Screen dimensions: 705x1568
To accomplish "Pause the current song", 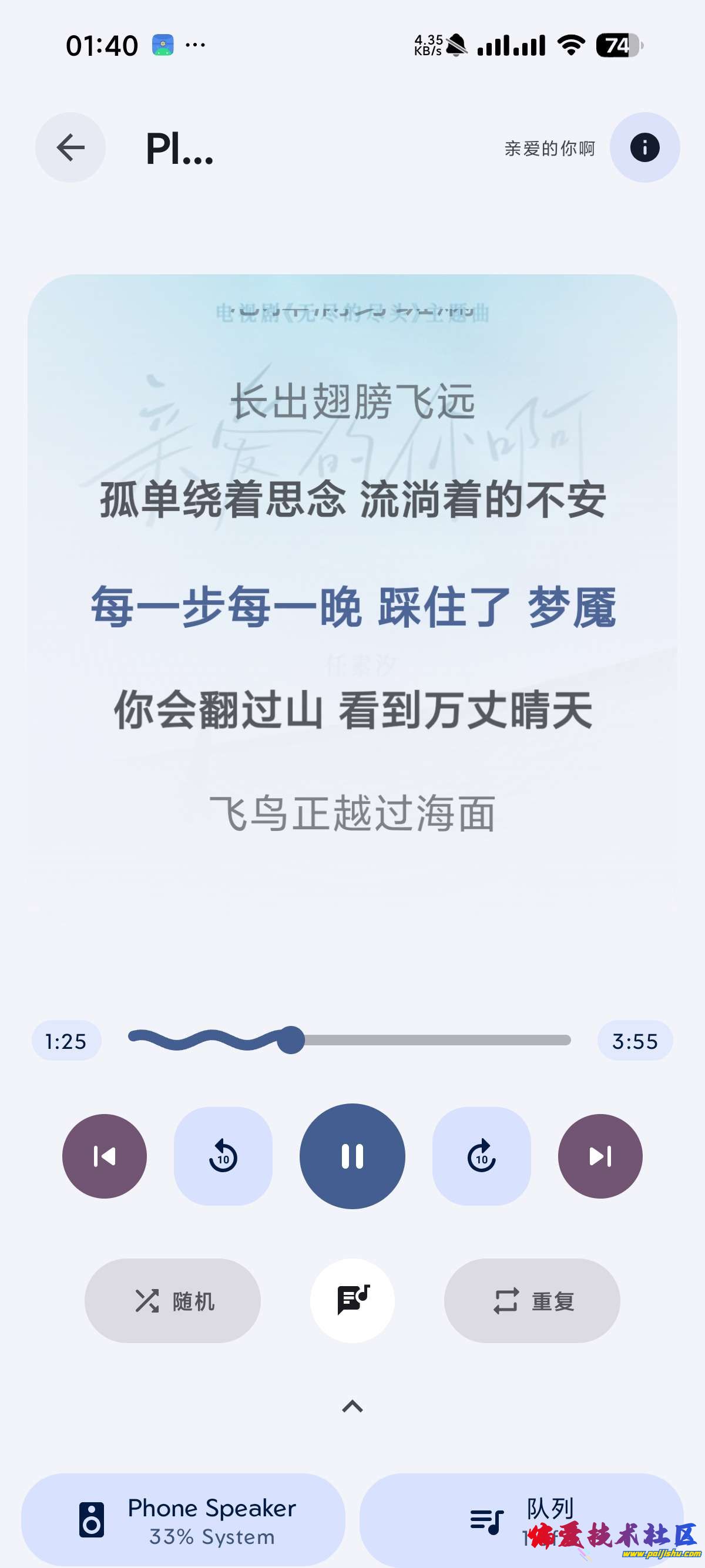I will click(x=352, y=1156).
